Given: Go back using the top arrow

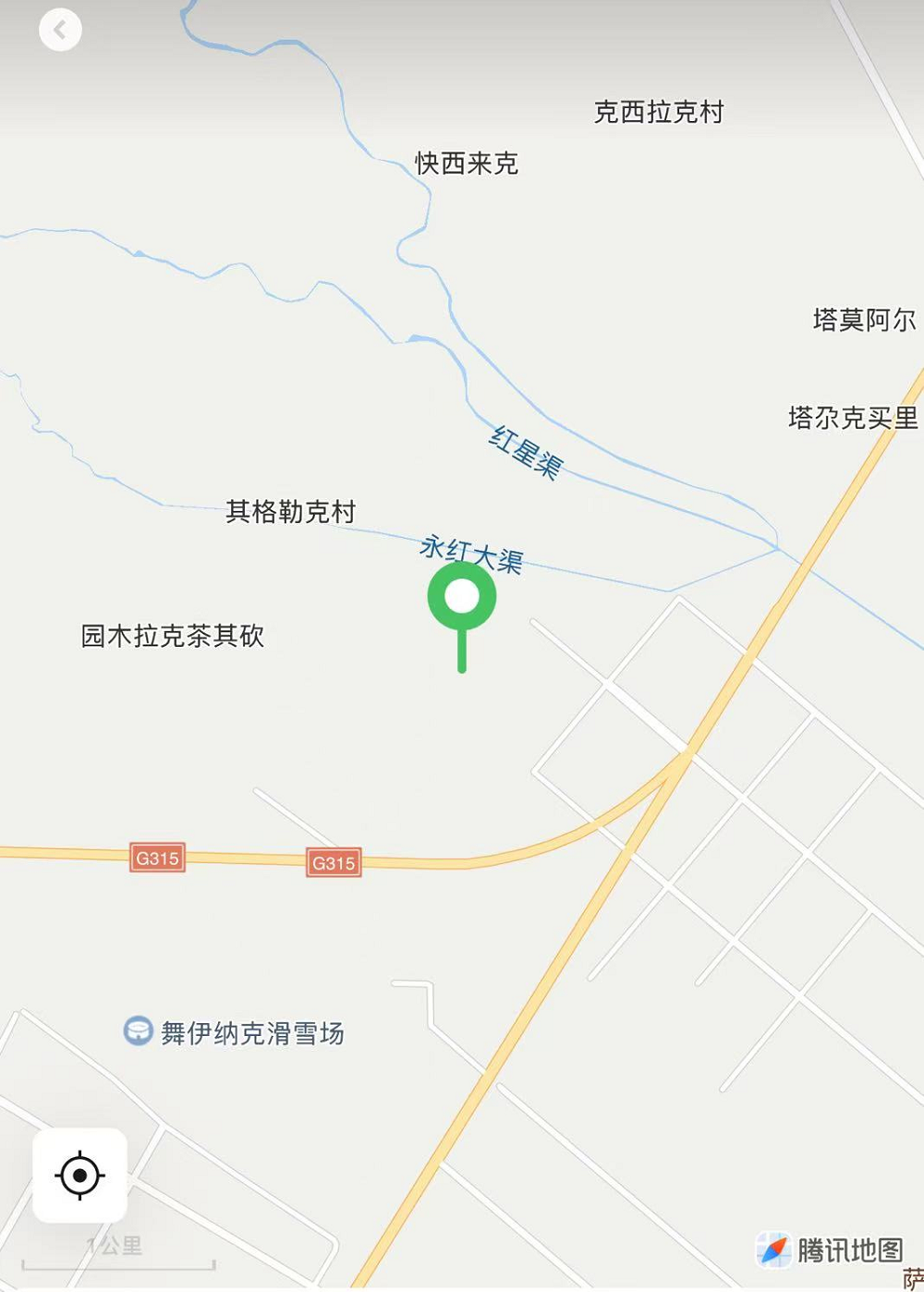Looking at the screenshot, I should click(60, 30).
